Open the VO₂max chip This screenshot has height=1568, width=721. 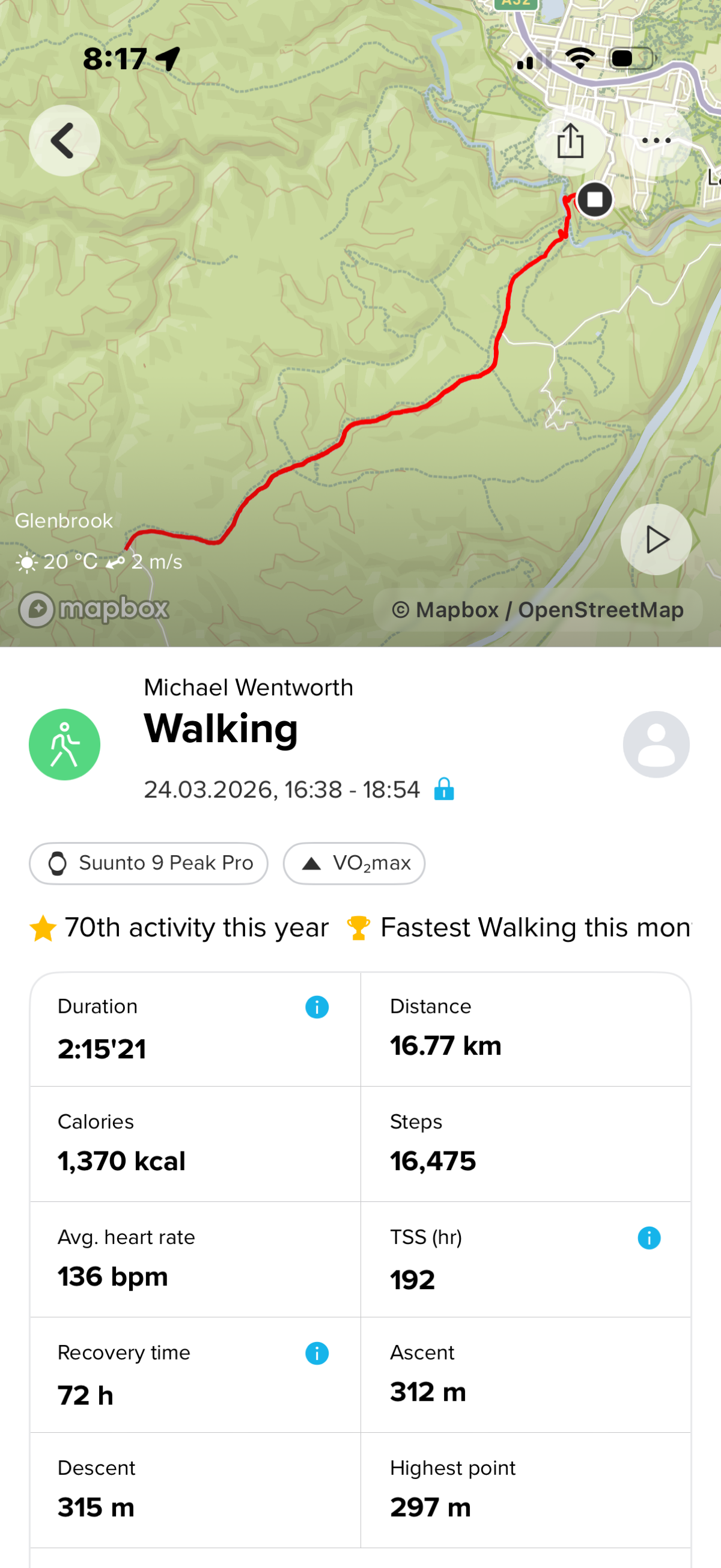[354, 863]
